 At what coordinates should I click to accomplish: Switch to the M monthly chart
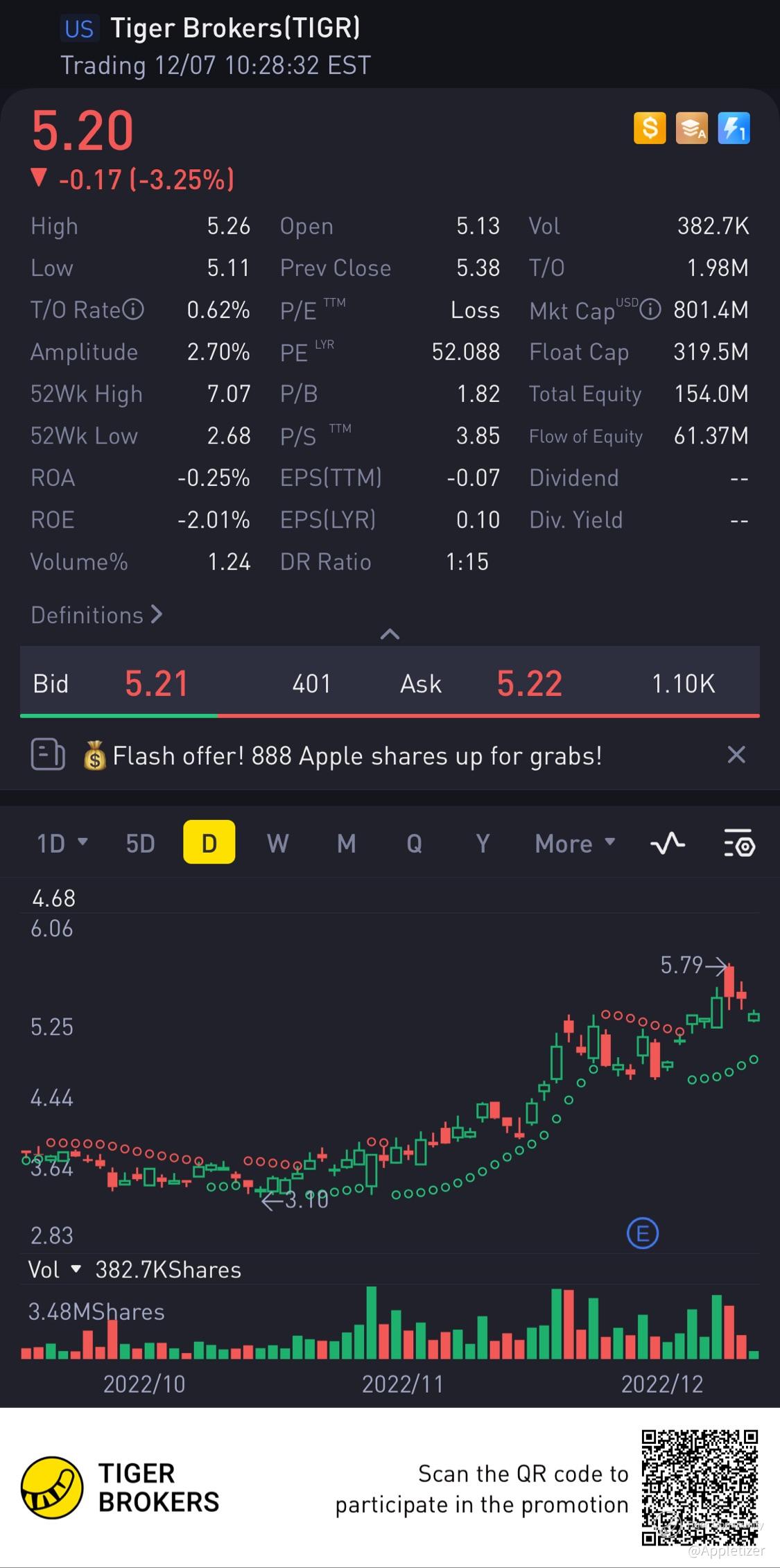point(346,843)
